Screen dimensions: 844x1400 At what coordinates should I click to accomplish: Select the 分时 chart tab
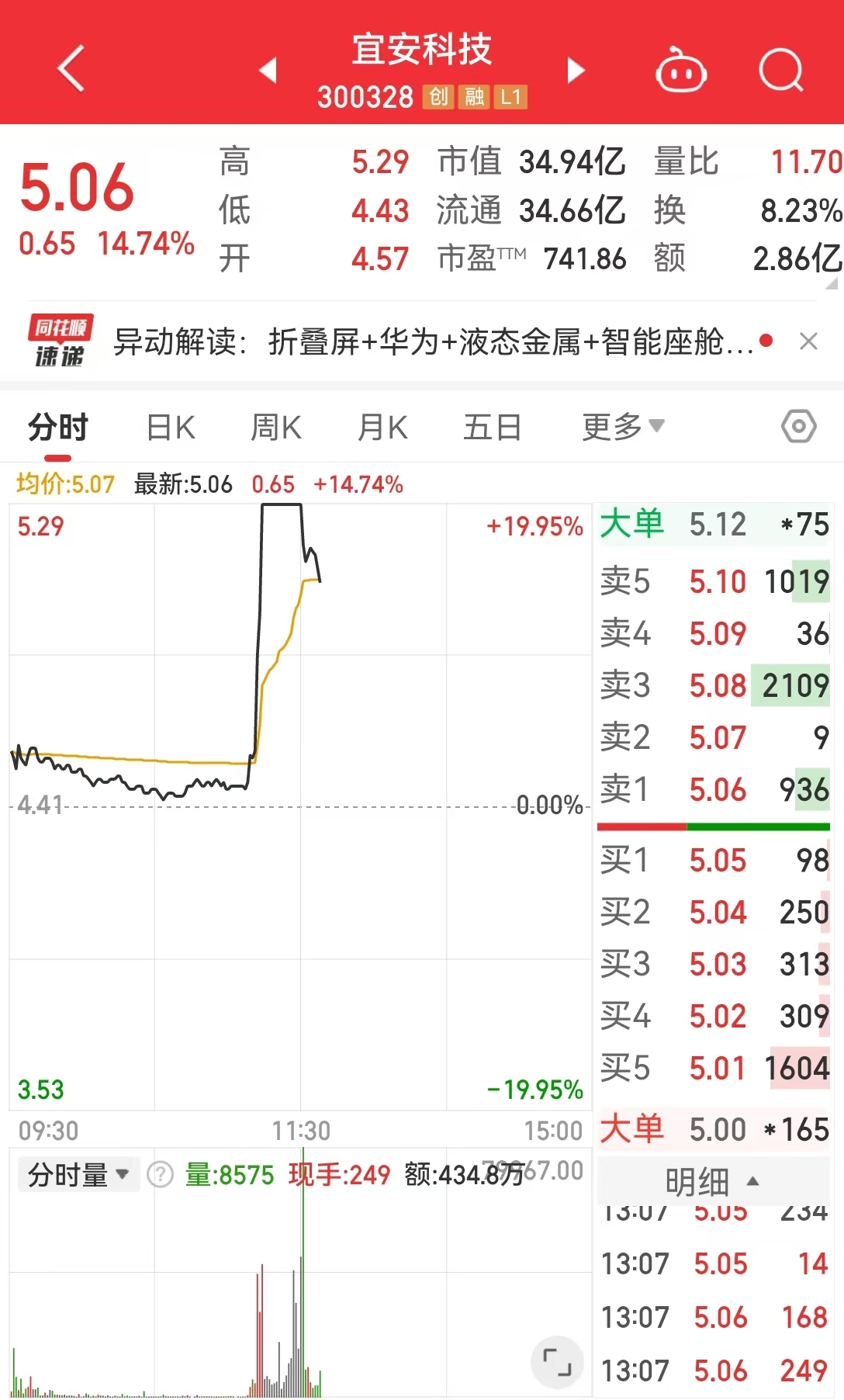58,428
